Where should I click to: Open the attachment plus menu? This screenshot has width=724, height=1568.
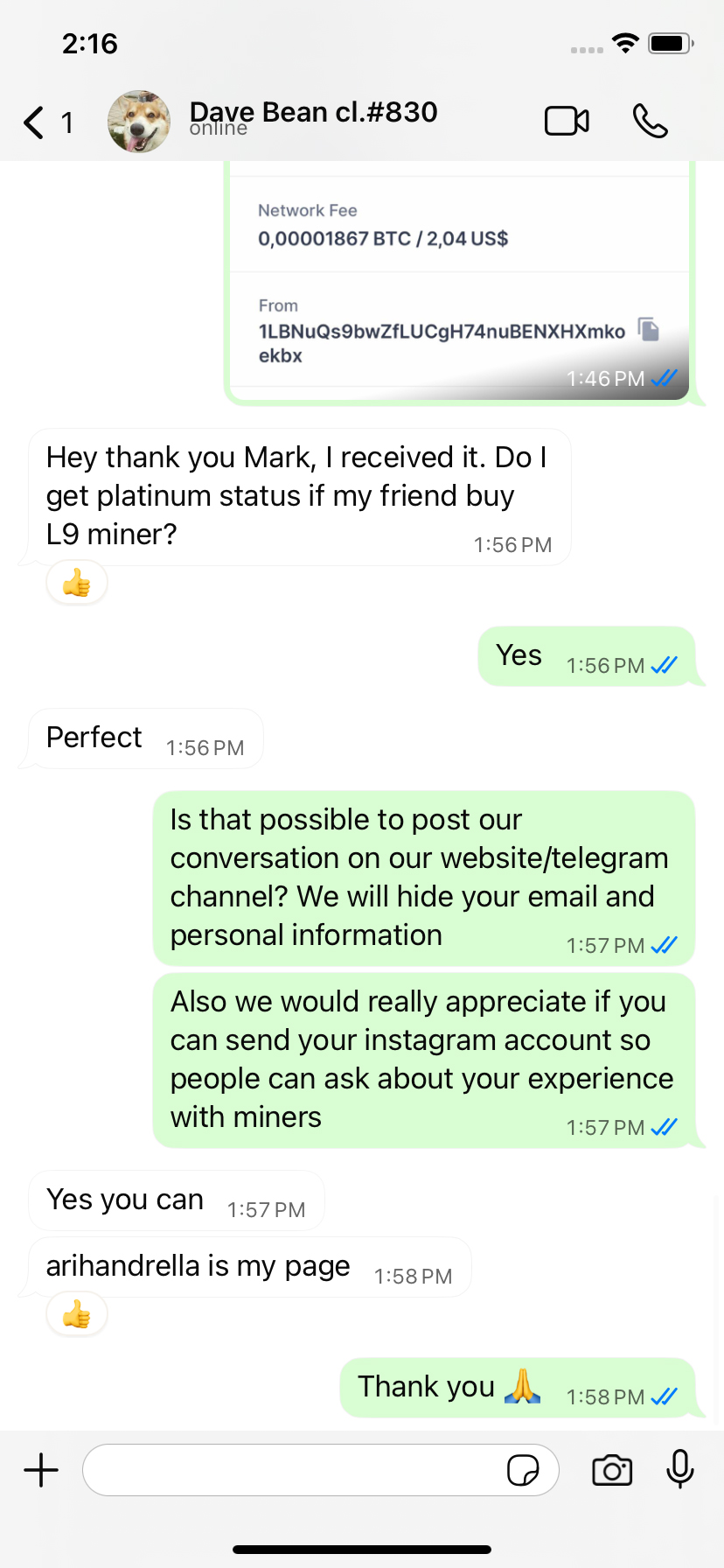[41, 1470]
